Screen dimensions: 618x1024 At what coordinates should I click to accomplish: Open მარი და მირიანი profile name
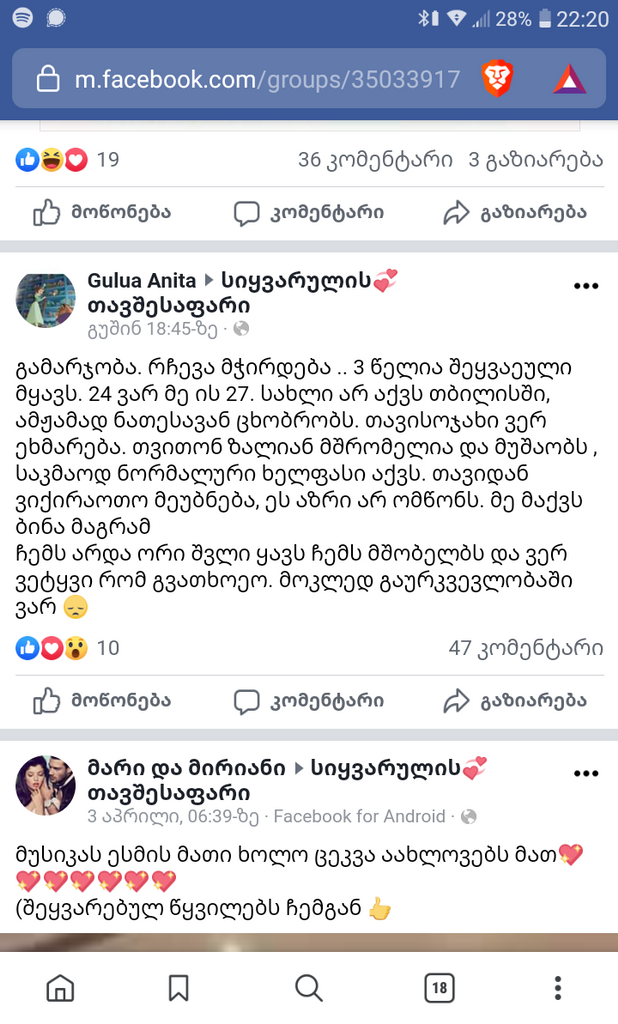(x=185, y=768)
